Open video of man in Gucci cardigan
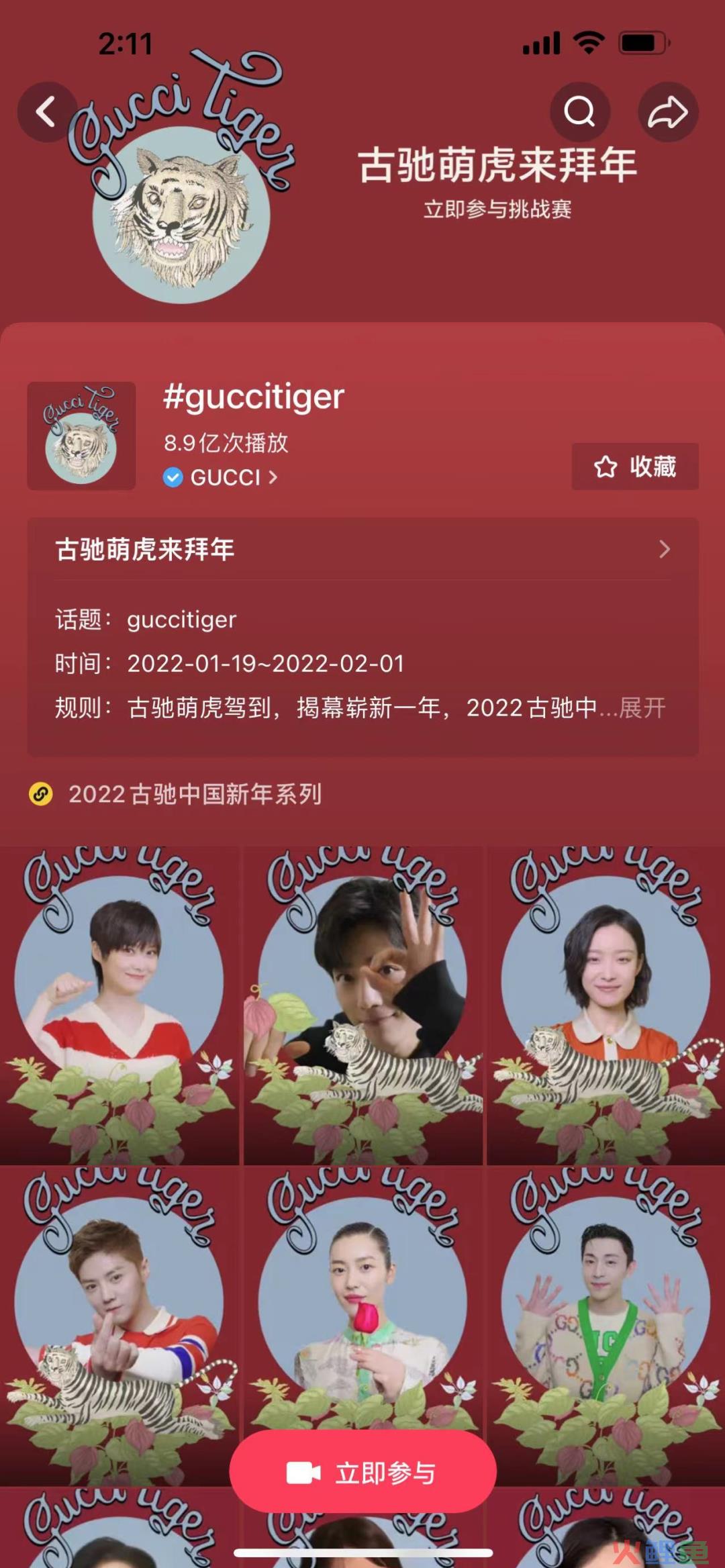725x1568 pixels. [x=606, y=1326]
